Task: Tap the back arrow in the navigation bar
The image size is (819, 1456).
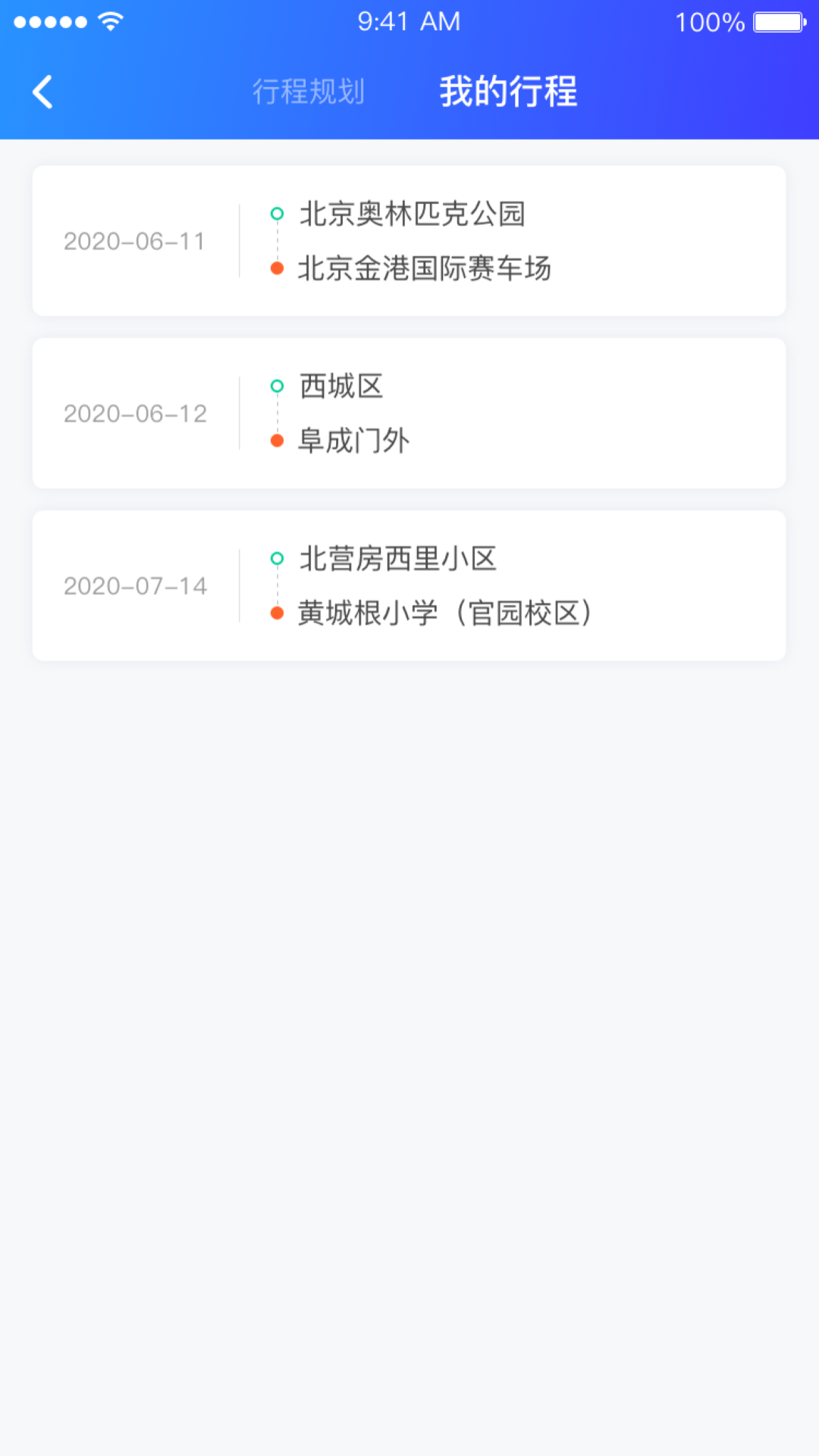Action: point(43,91)
